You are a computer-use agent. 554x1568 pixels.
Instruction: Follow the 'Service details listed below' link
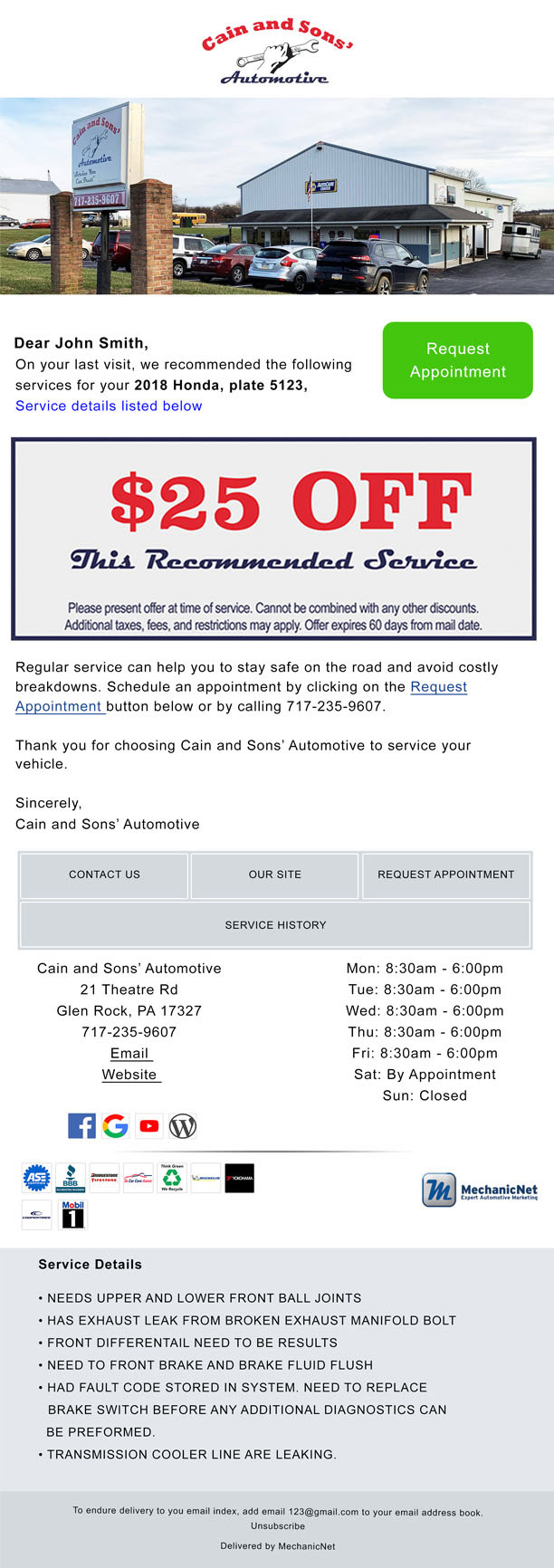[x=109, y=406]
